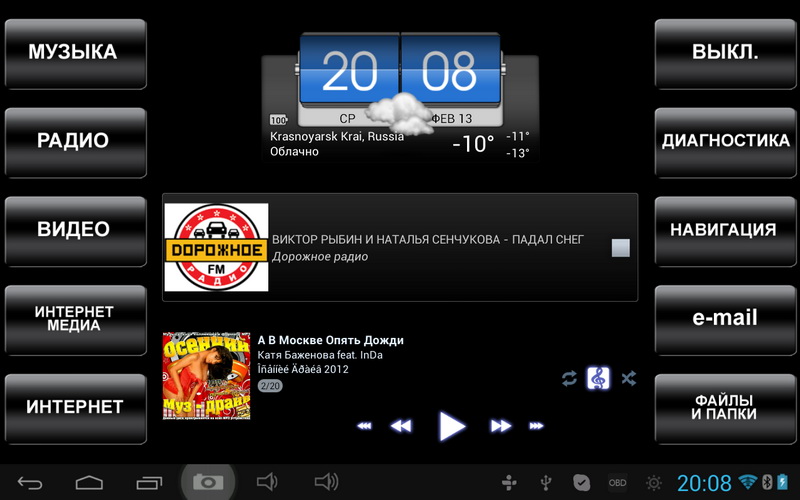Toggle shuffle in music widget
This screenshot has width=800, height=500.
coord(629,378)
